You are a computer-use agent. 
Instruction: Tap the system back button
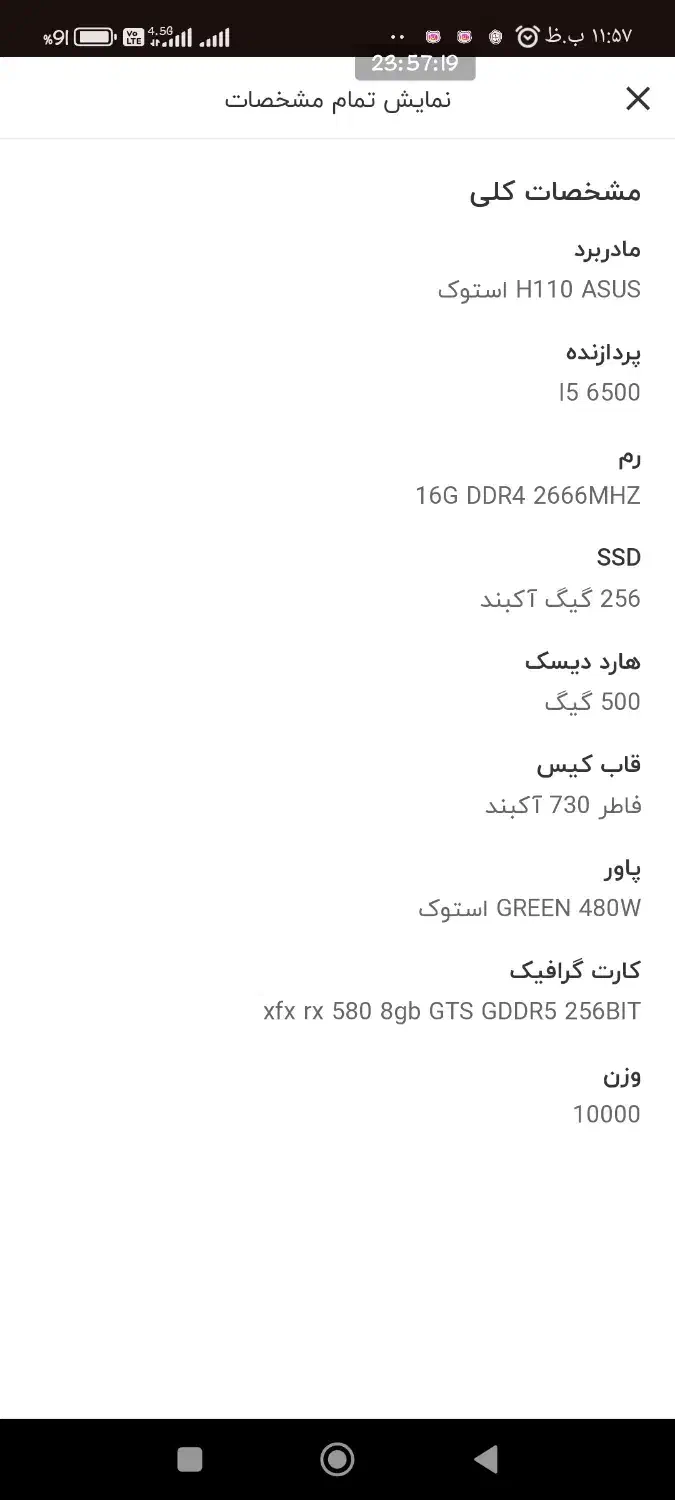tap(486, 1460)
